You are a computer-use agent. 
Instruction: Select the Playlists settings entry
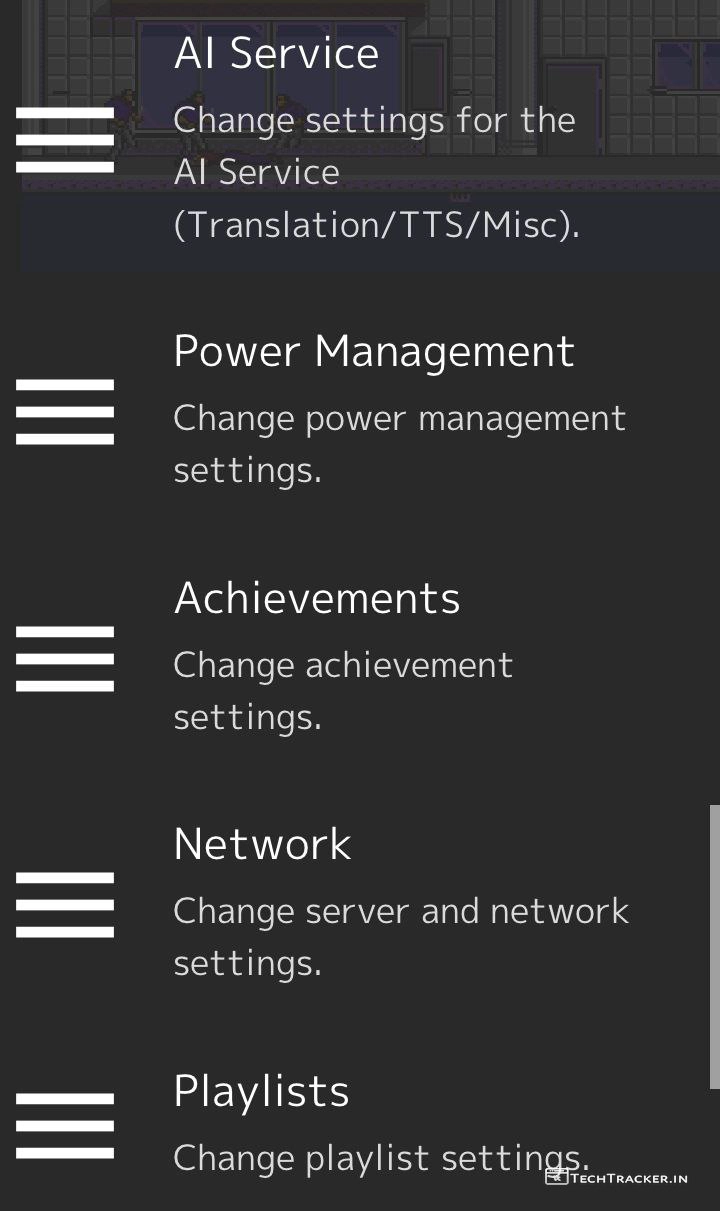click(x=360, y=1125)
